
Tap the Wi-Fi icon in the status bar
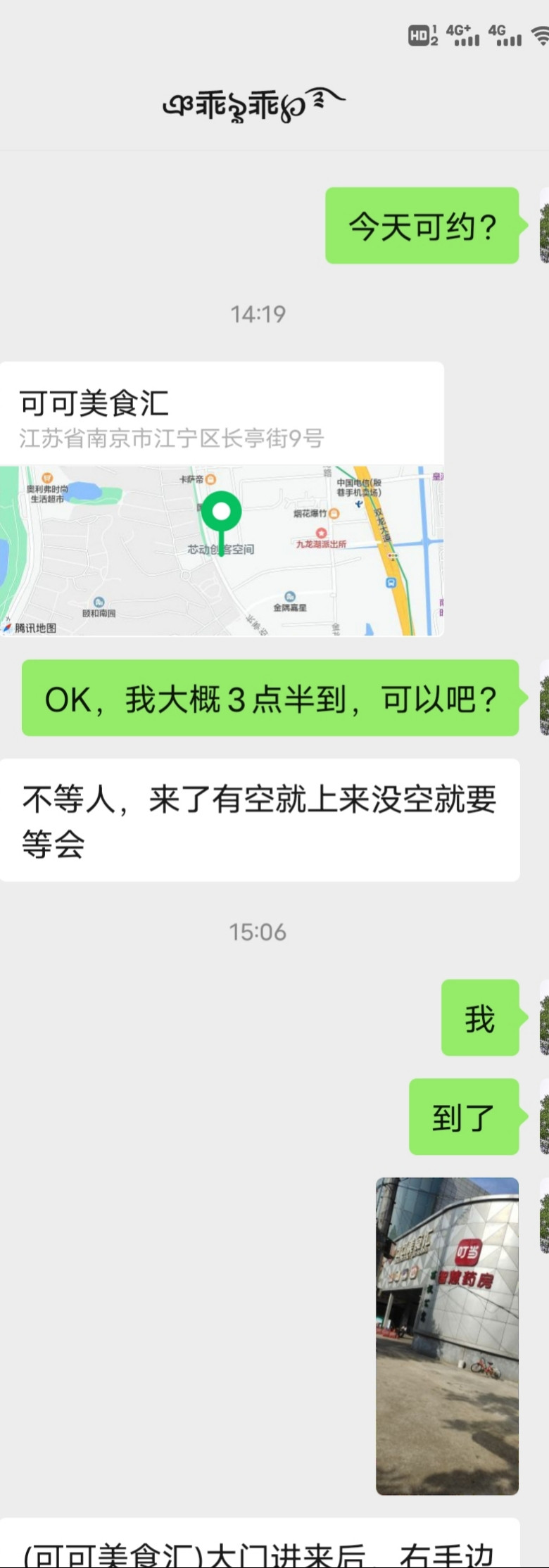tap(539, 35)
